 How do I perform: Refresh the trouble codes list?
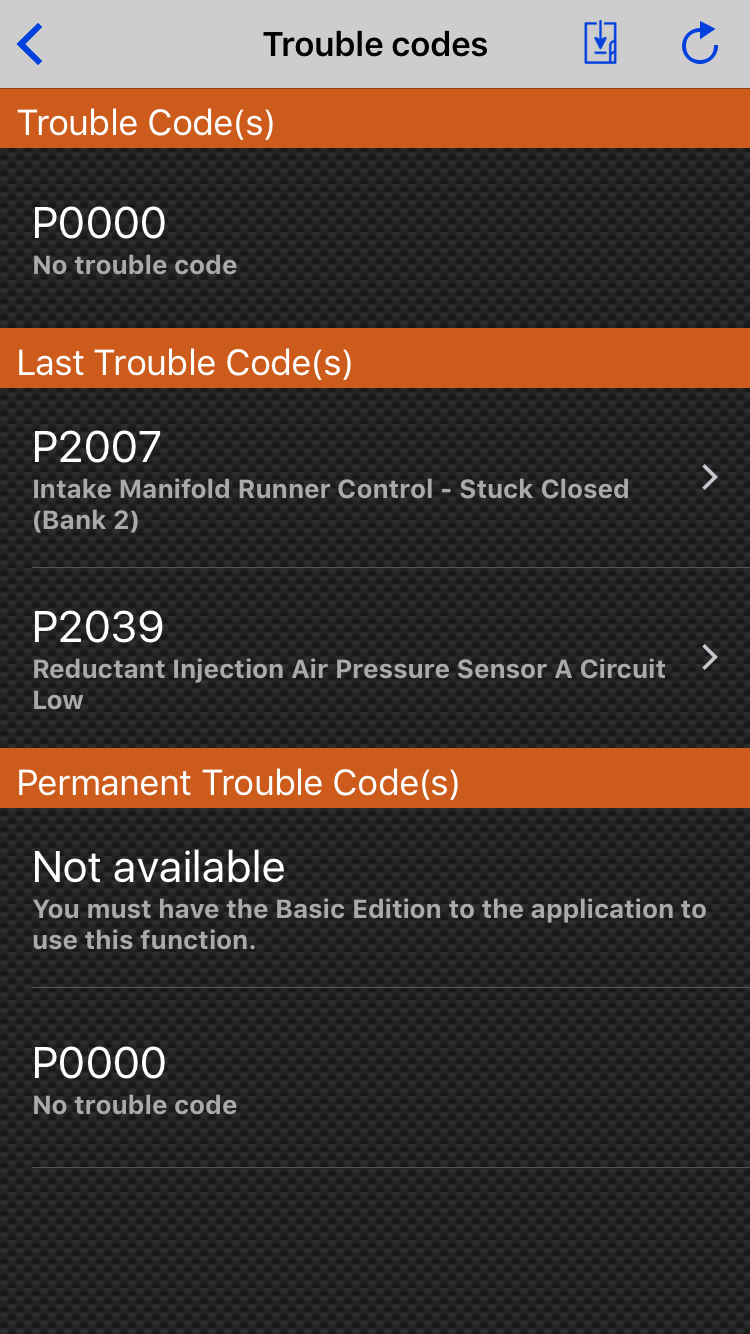point(700,45)
